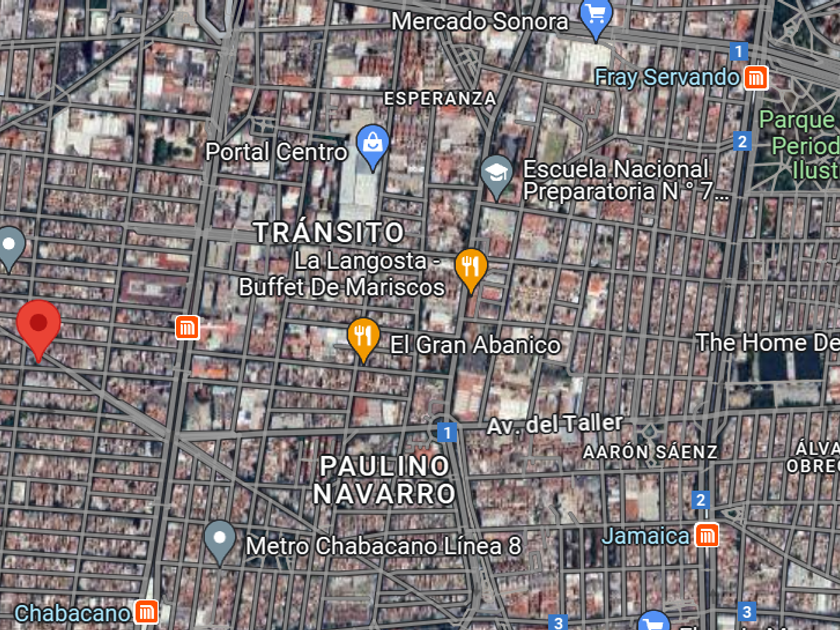
Task: Select La Langosta - Buffet De Mariscos restaurant pin
Action: coord(470,267)
